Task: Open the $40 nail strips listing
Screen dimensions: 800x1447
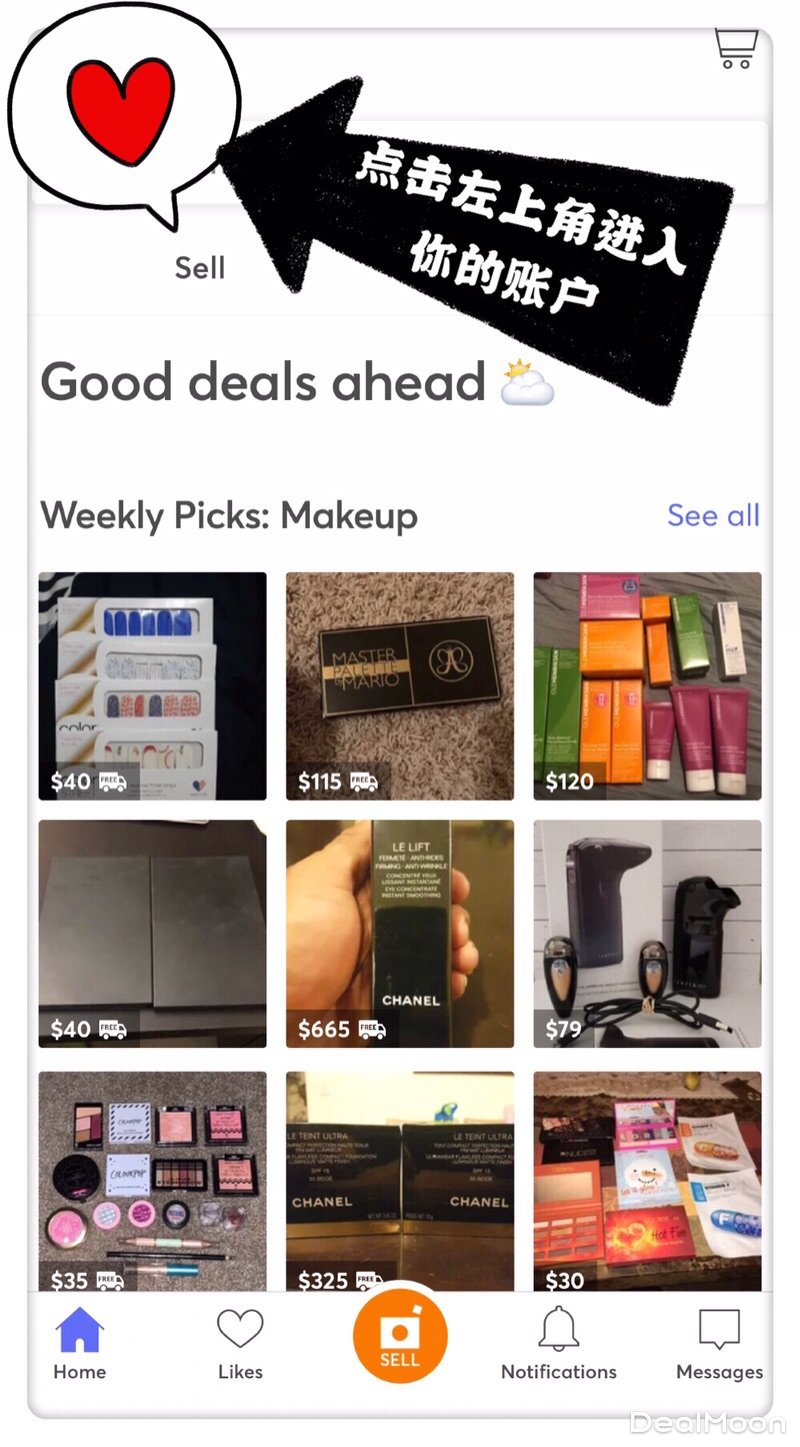Action: tap(152, 686)
